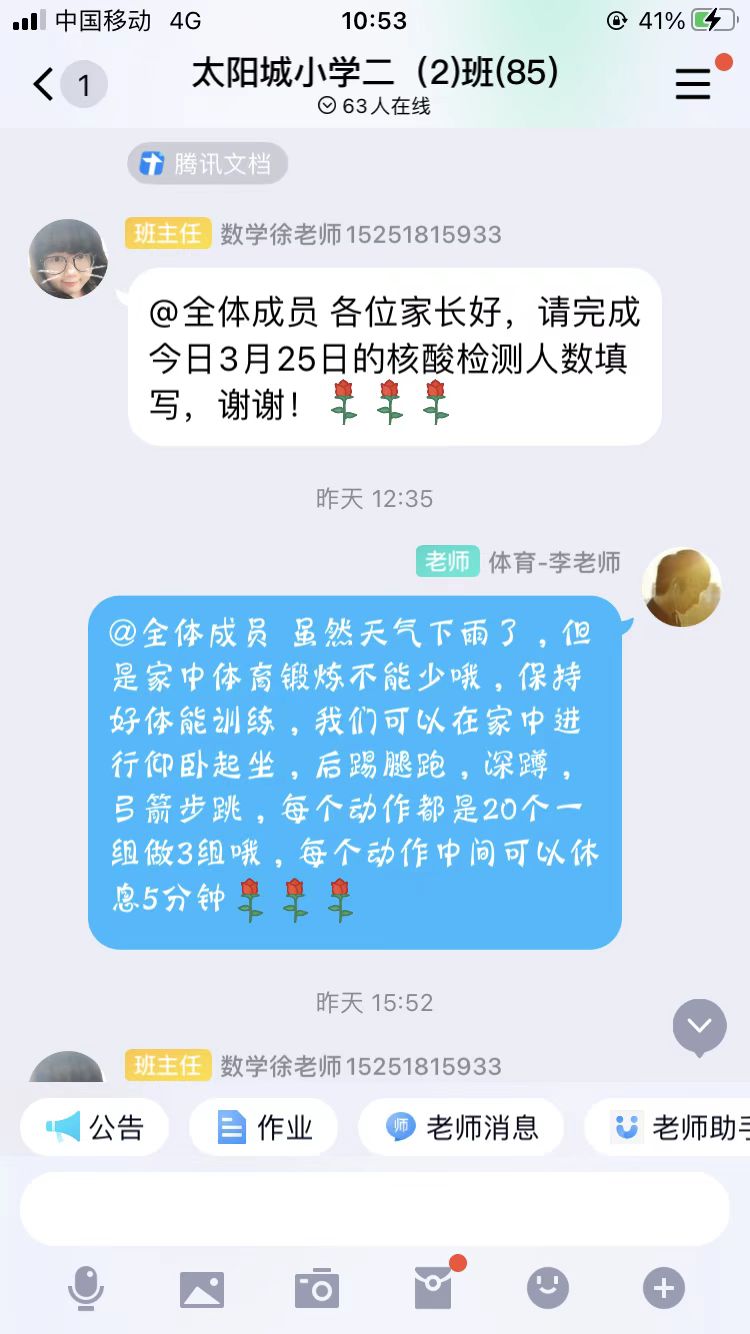Open the group menu icon
This screenshot has width=750, height=1334.
pos(693,85)
